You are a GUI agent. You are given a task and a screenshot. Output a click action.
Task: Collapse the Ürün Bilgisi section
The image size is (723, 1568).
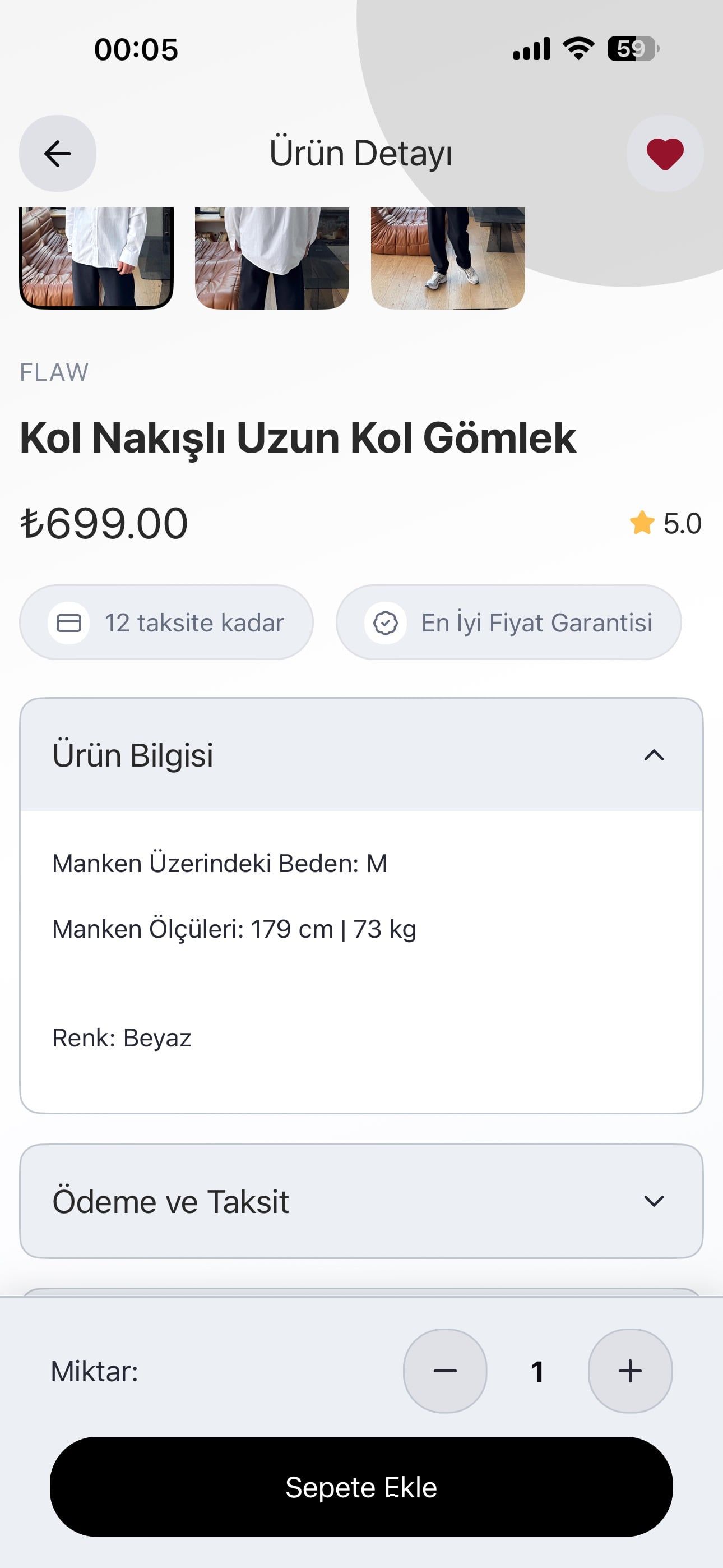coord(654,755)
